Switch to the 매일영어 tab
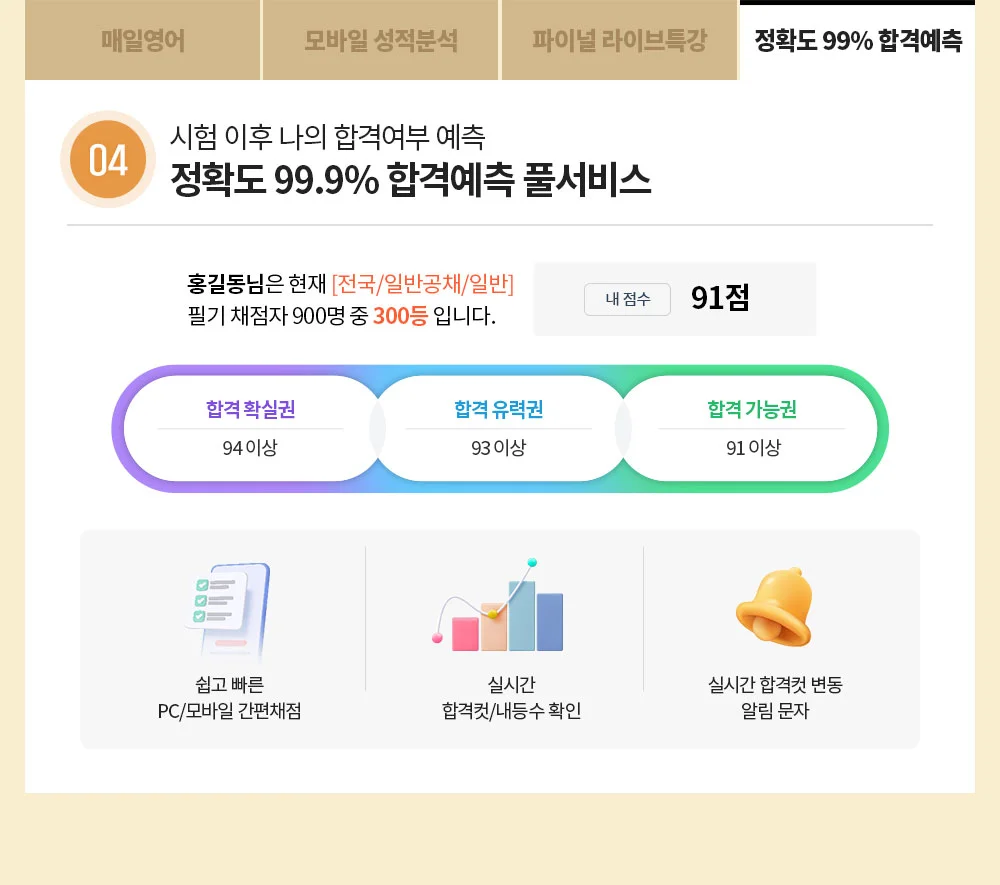Screen dimensions: 1000x885 (143, 41)
